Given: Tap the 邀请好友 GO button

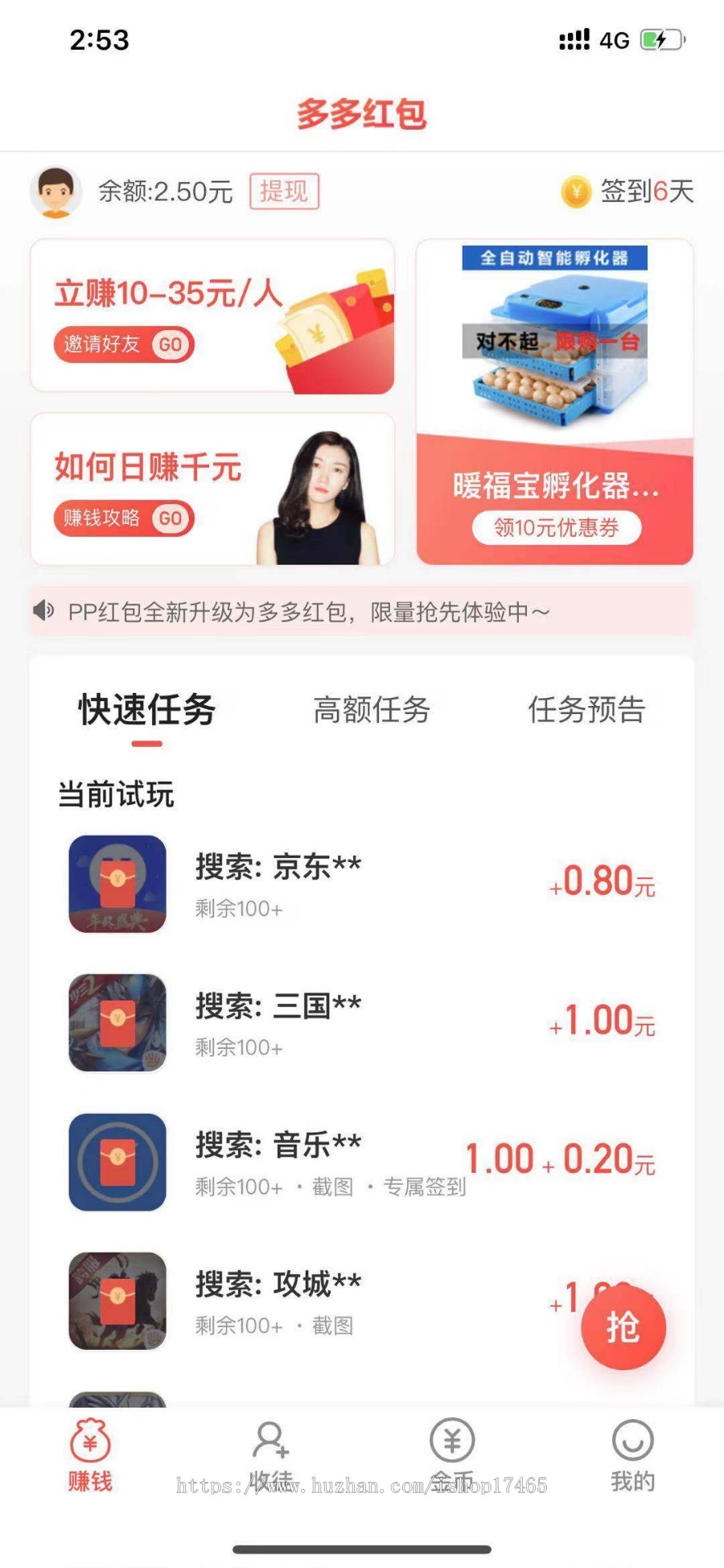Looking at the screenshot, I should (124, 345).
